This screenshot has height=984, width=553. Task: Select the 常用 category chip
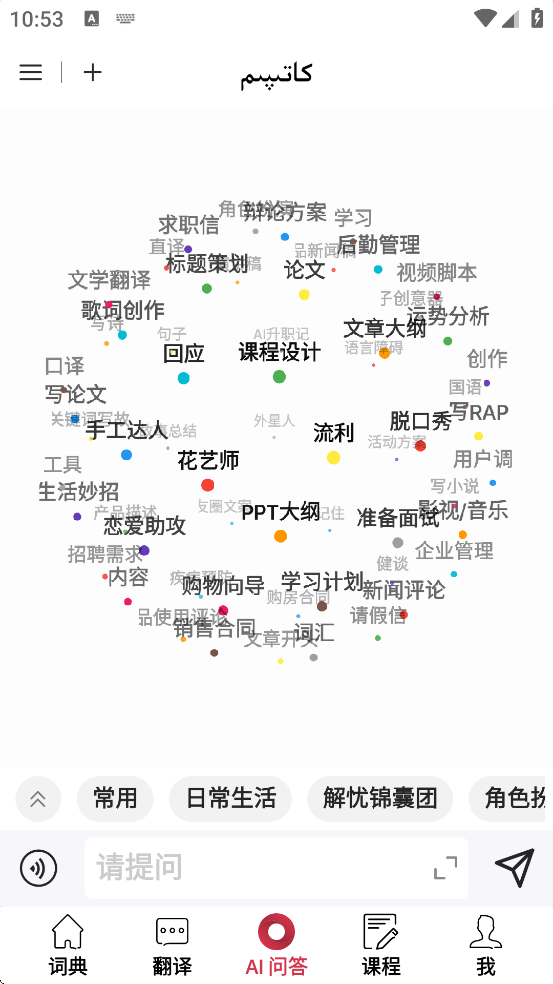[115, 799]
